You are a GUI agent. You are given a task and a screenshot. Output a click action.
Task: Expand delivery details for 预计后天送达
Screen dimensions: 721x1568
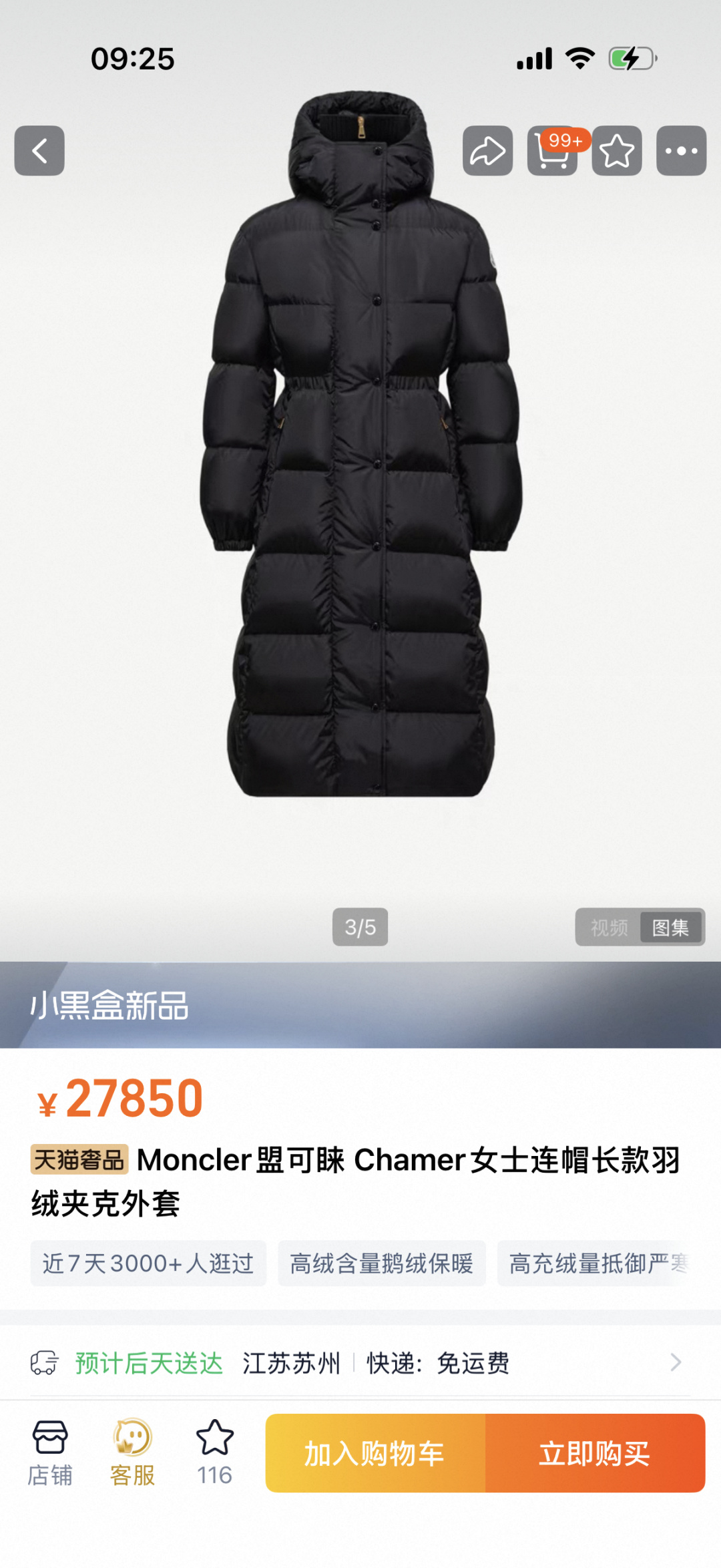point(360,1363)
